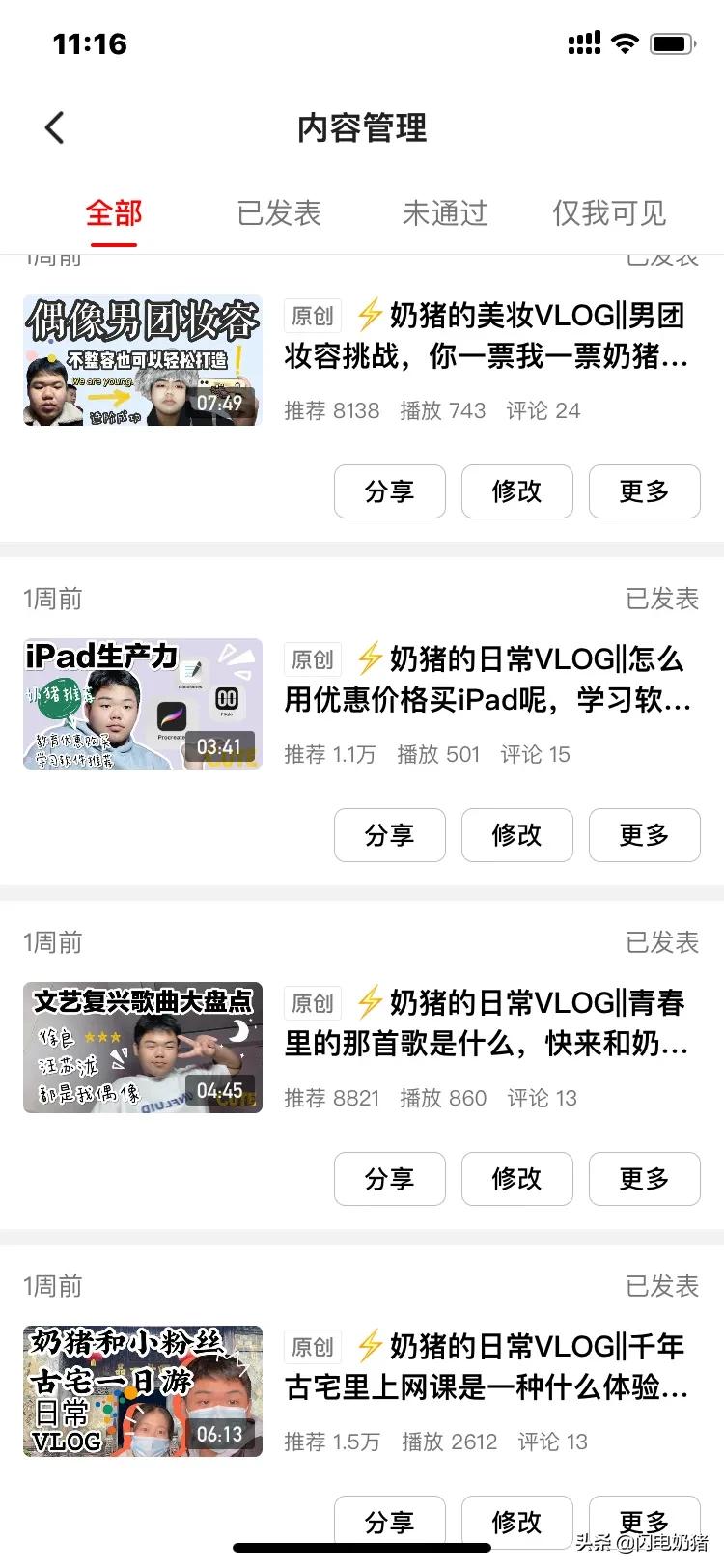
Task: Share the 美妆VLOG男团妆容挑战 video
Action: pos(389,491)
